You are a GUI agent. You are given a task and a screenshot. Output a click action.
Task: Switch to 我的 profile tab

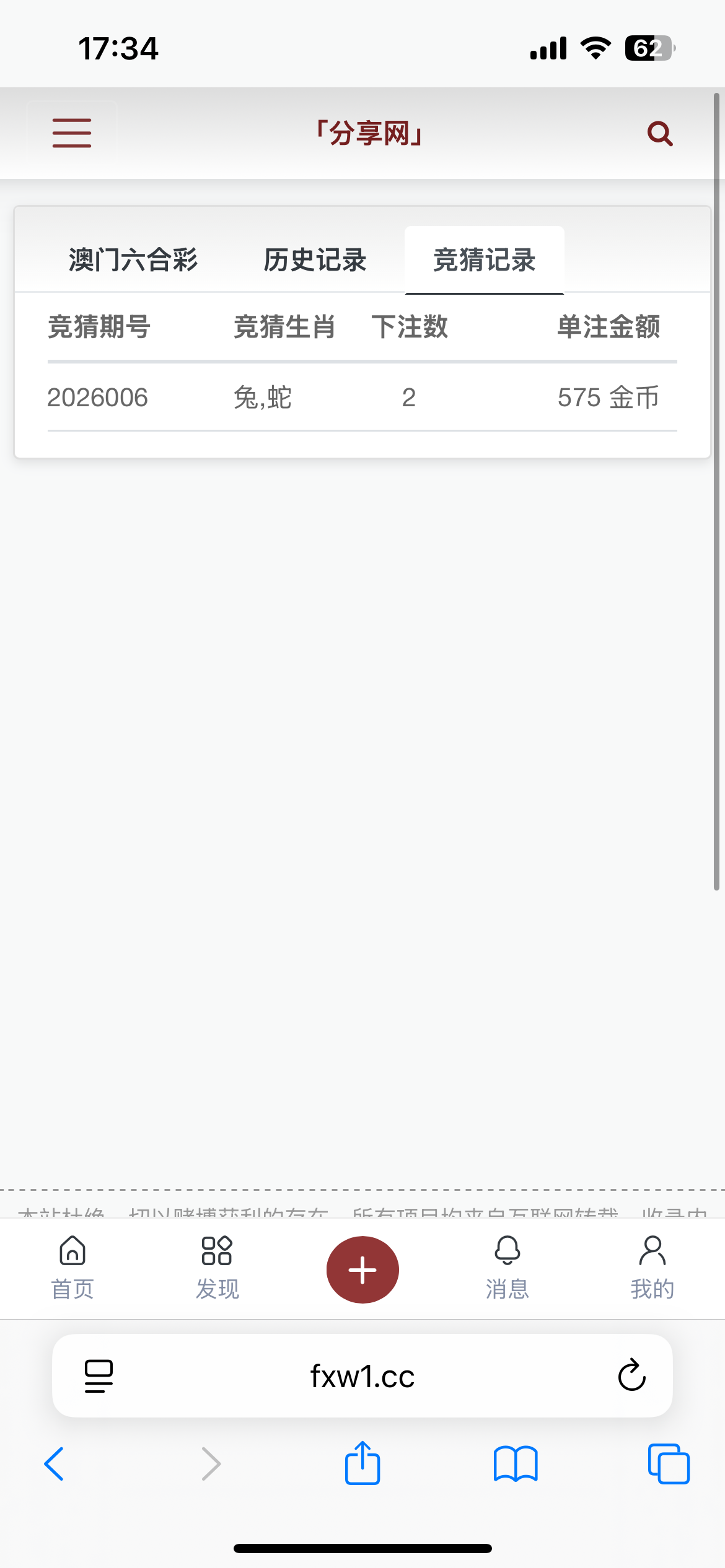pos(652,1267)
